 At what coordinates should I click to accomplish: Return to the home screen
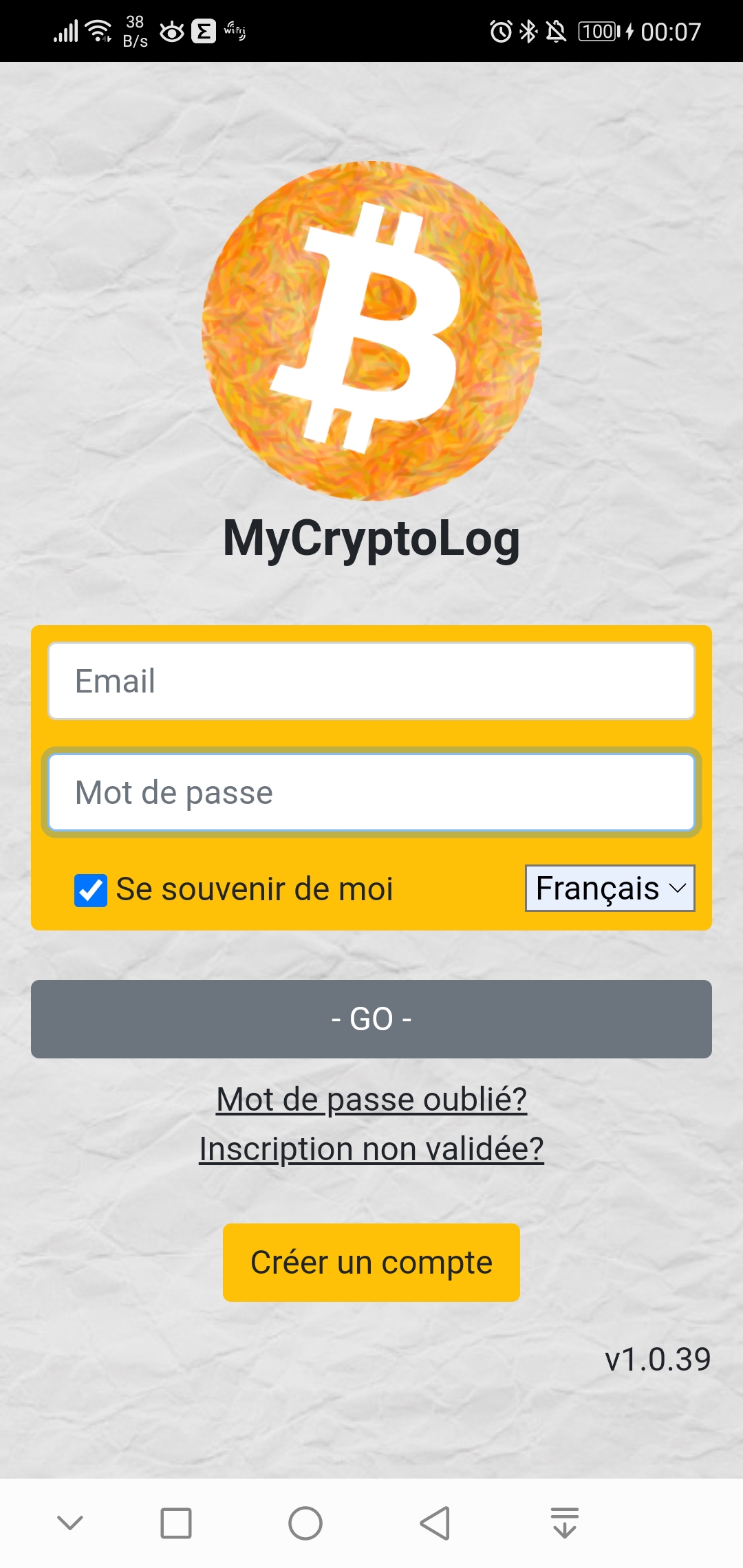point(305,1523)
